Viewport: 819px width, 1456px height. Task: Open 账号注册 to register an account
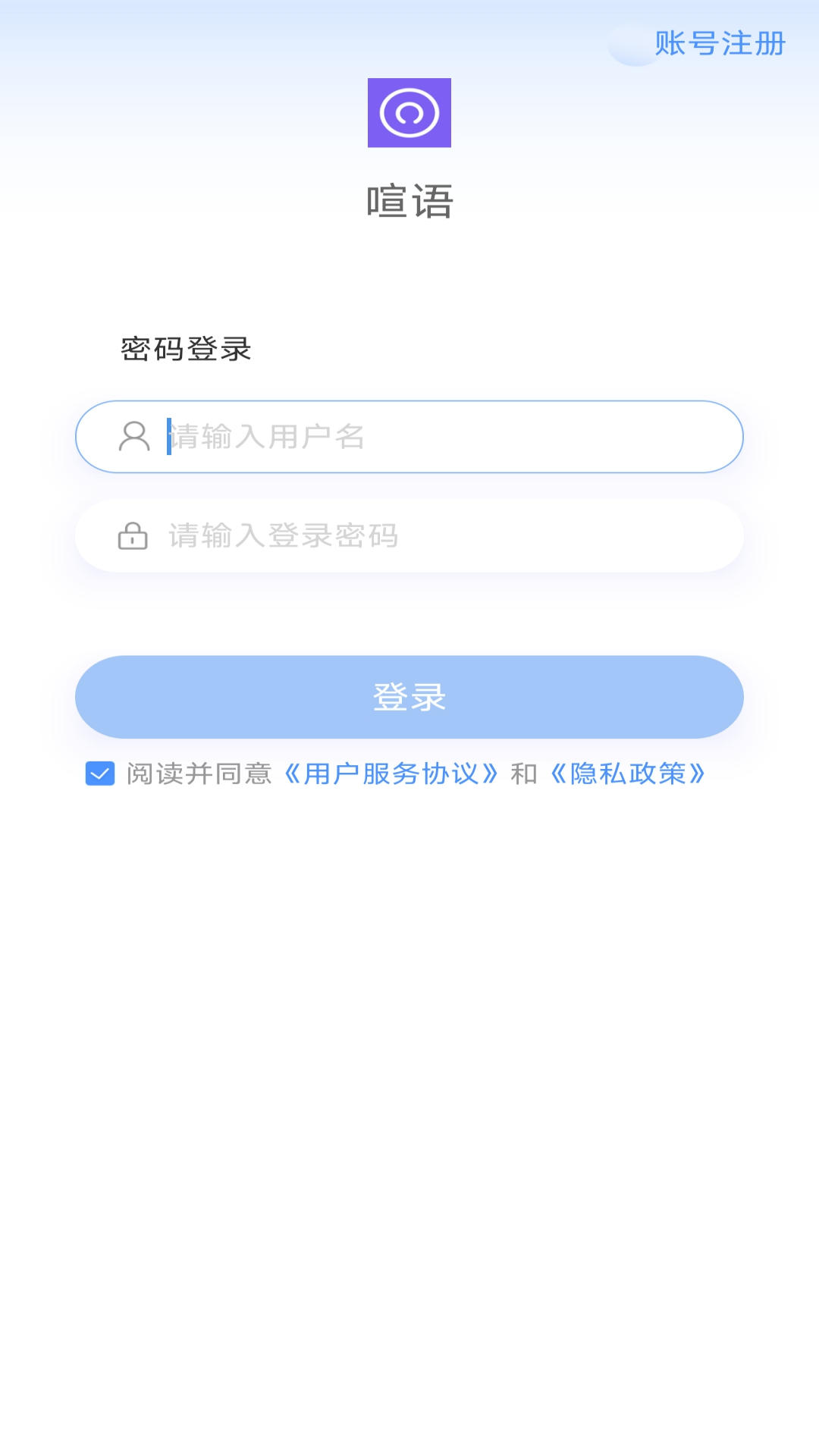pyautogui.click(x=719, y=44)
